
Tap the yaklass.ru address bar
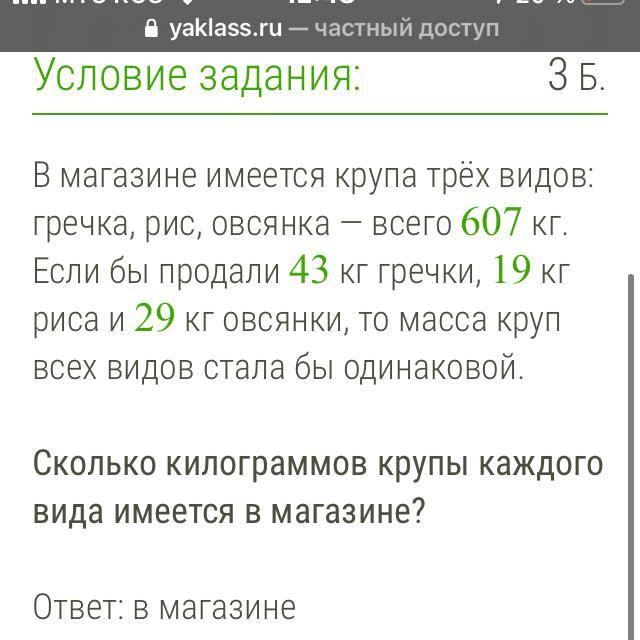tap(320, 28)
